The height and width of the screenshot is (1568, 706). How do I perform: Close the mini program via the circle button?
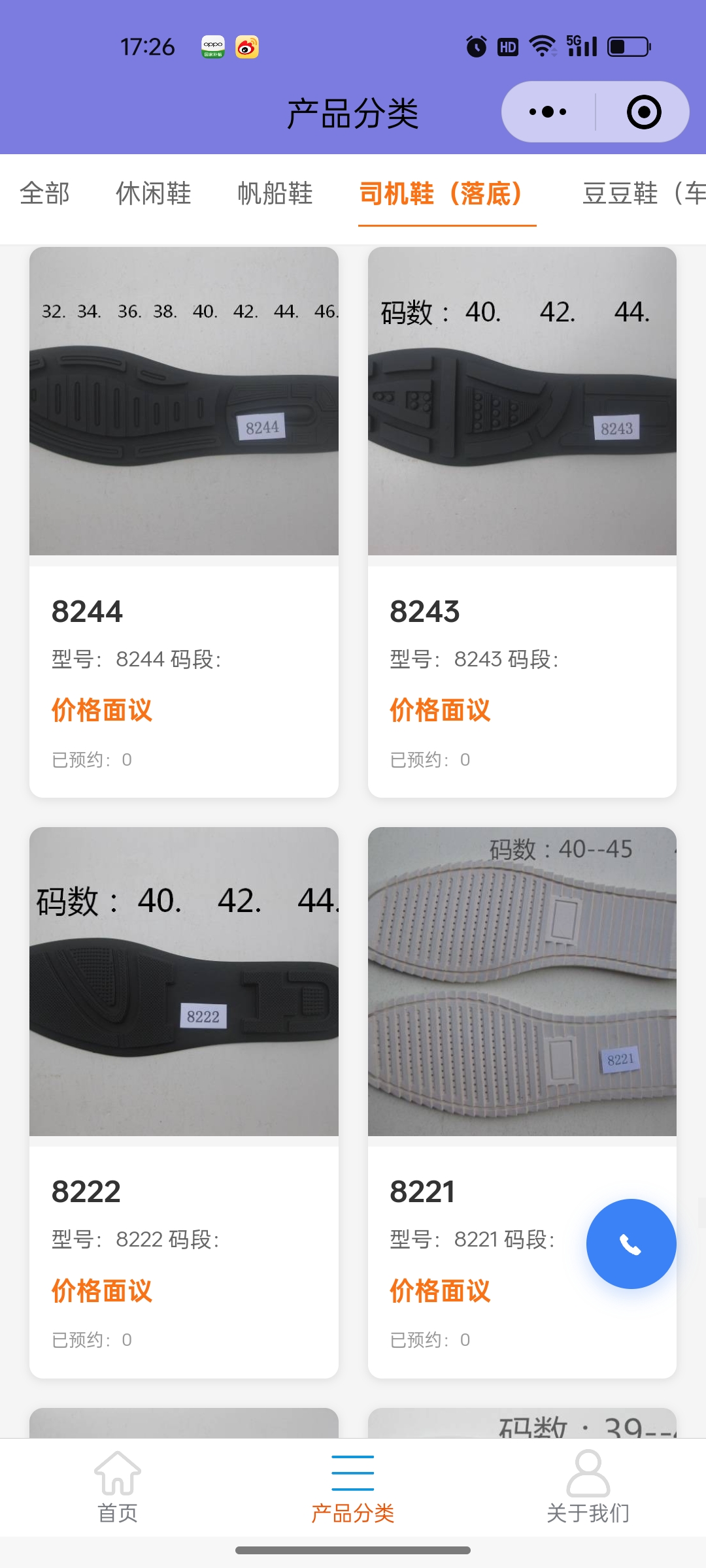click(x=643, y=112)
